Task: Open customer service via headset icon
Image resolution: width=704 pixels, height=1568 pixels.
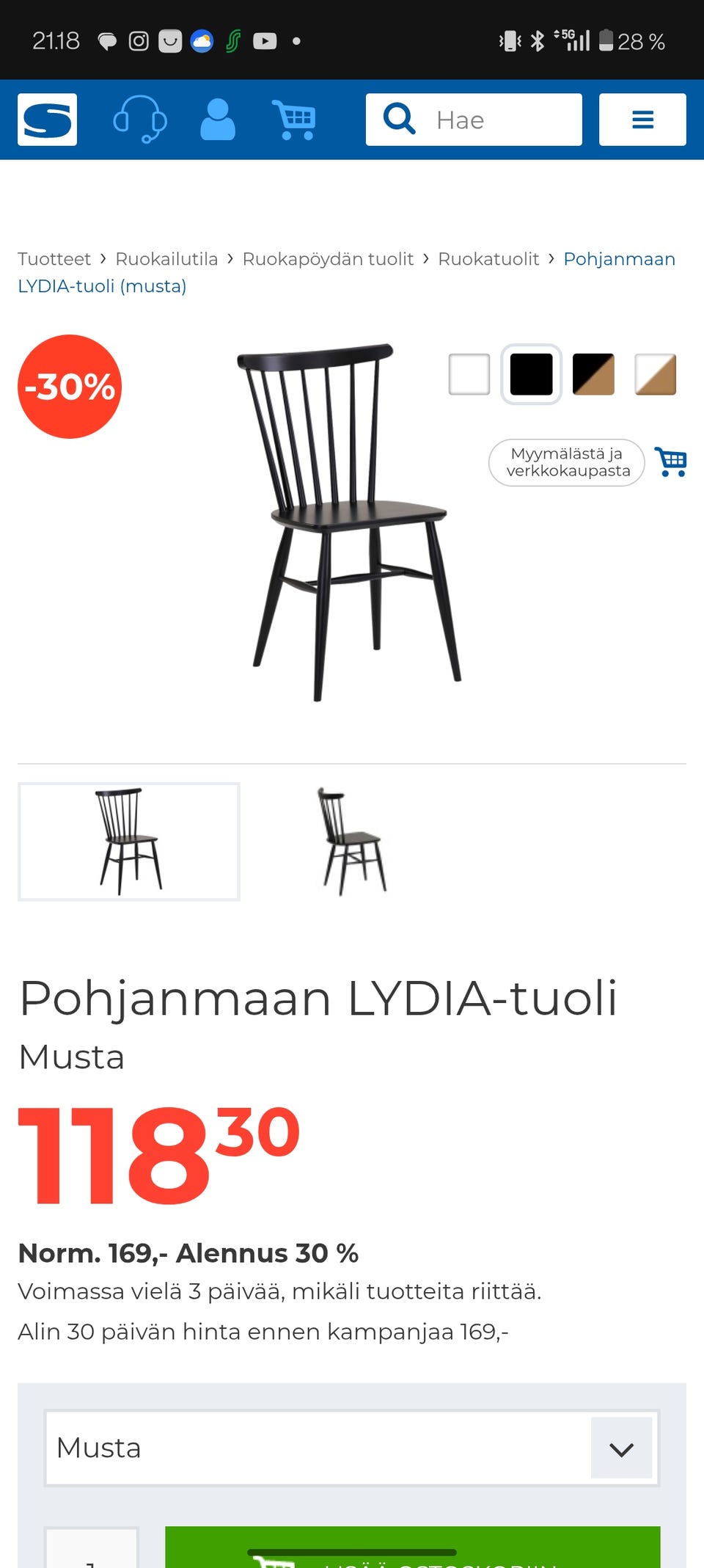Action: [x=141, y=119]
